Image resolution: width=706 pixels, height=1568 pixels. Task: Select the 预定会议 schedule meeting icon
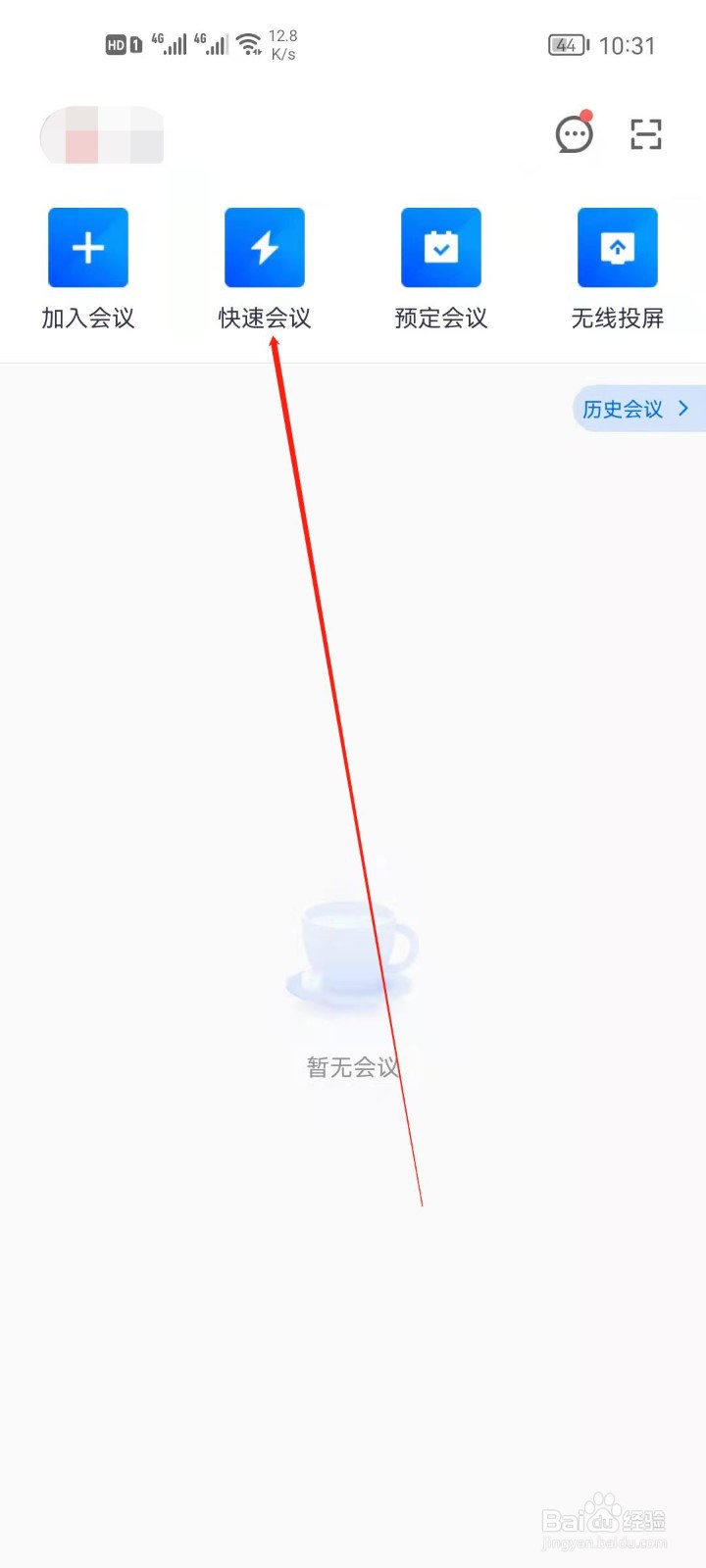[440, 246]
